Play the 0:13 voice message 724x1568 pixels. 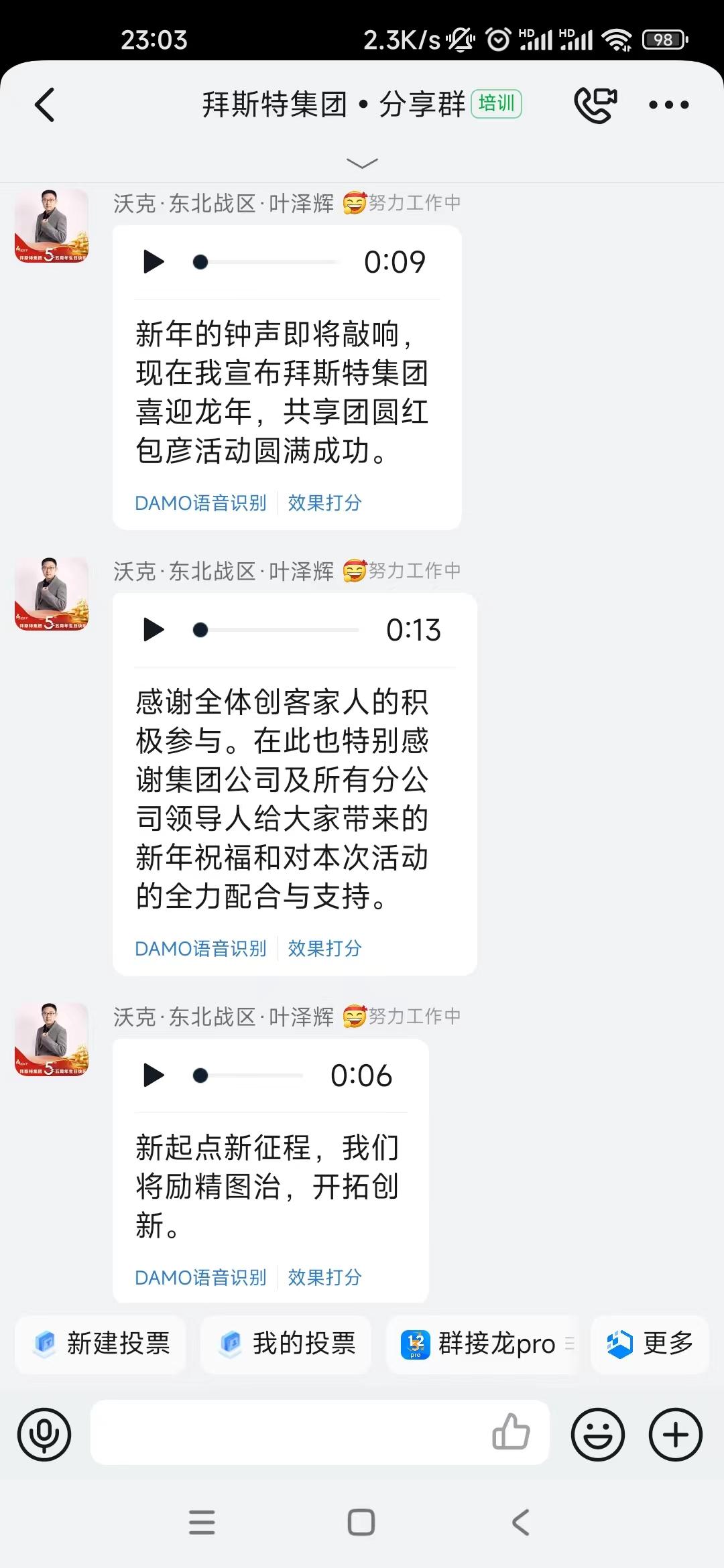point(154,630)
